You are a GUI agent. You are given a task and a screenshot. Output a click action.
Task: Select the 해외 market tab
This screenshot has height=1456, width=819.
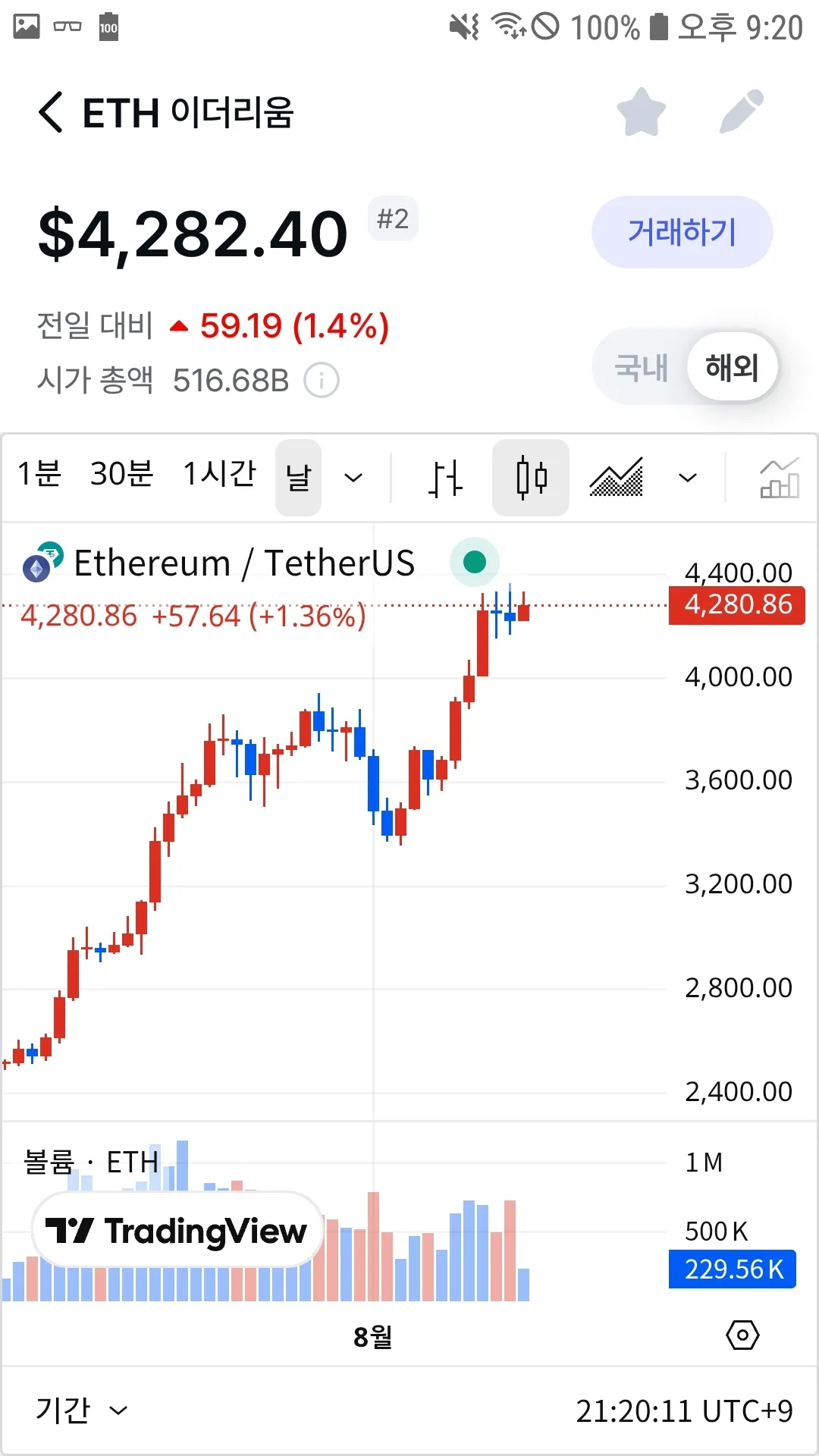(732, 368)
